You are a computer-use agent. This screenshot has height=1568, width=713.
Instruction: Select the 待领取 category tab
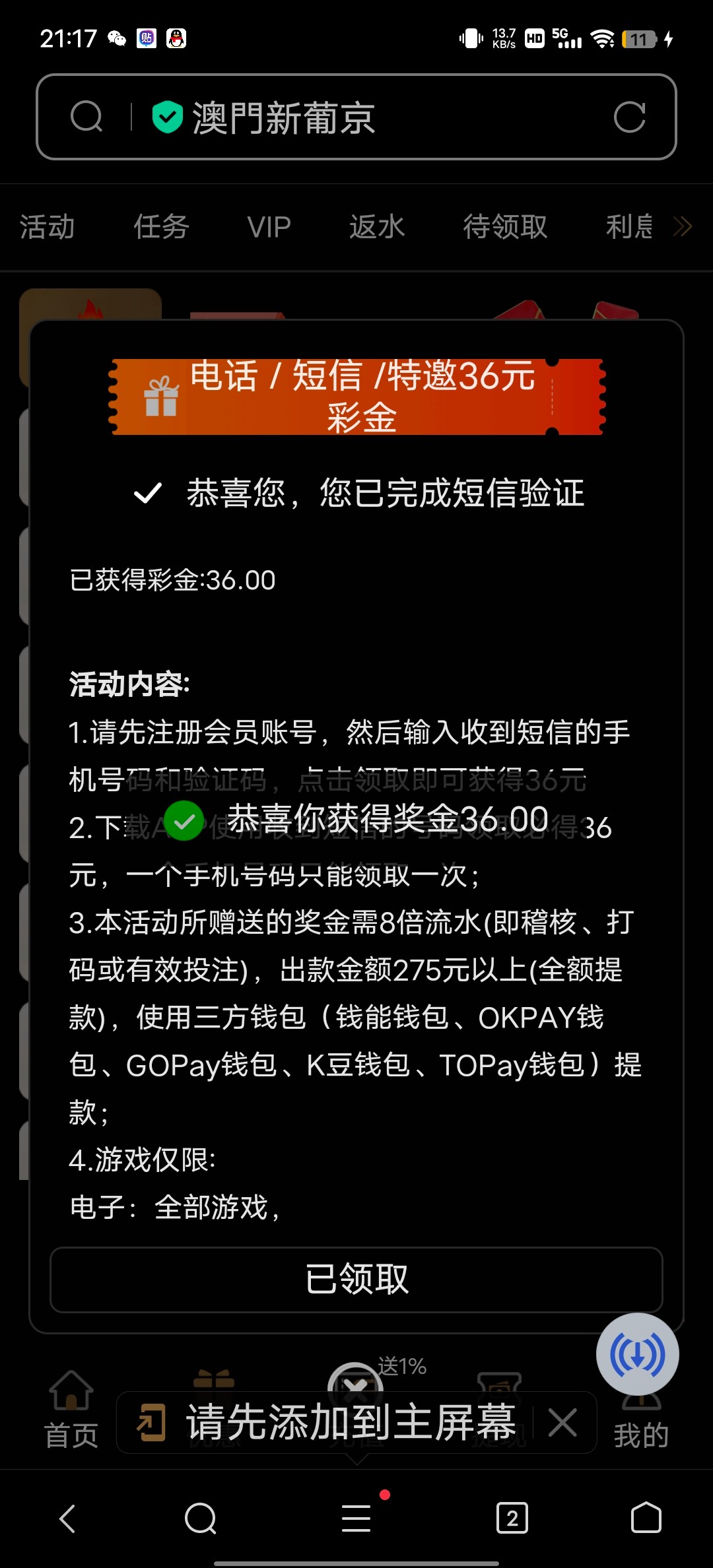pyautogui.click(x=504, y=226)
